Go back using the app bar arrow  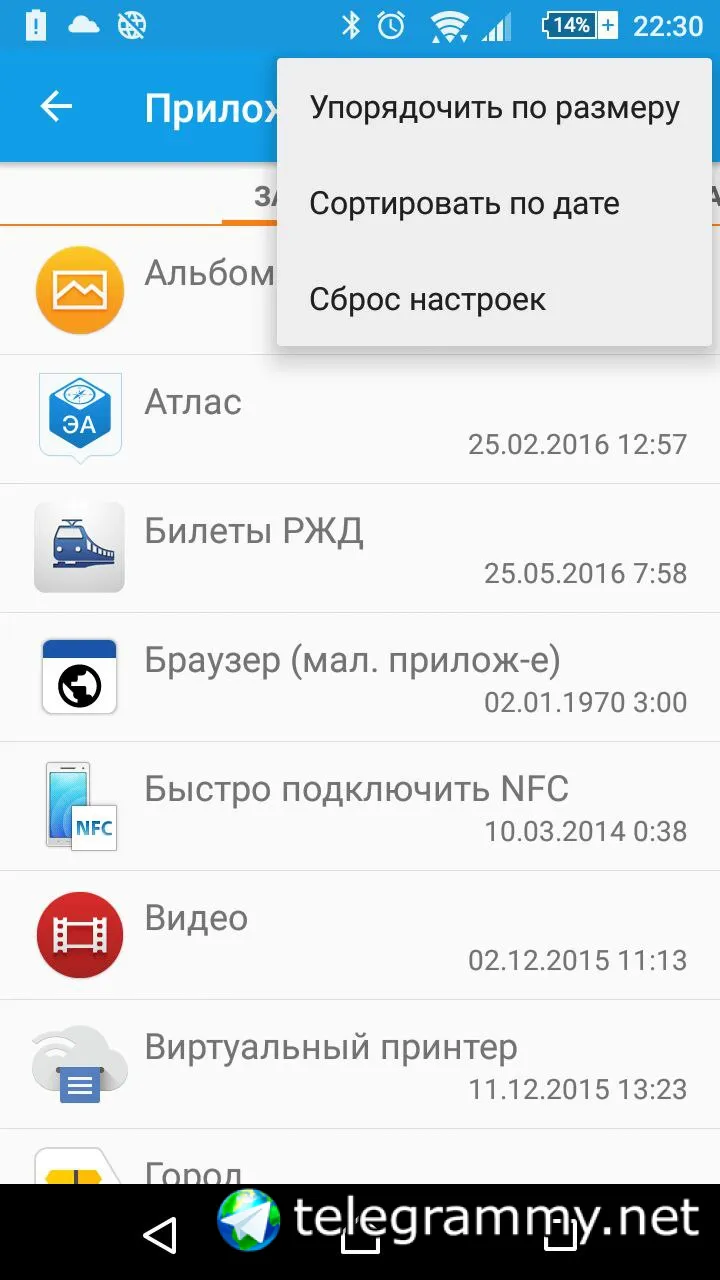(57, 107)
